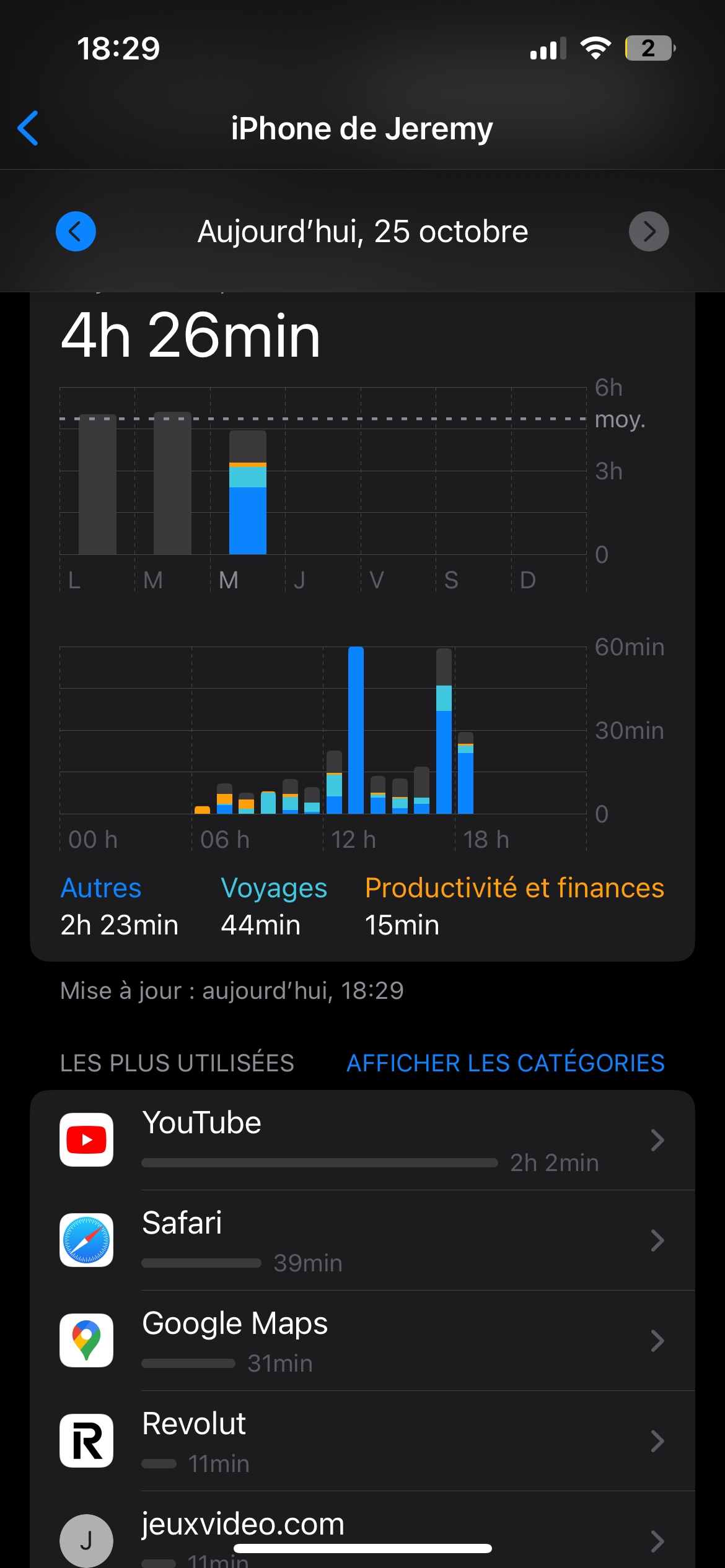Show the previous day's screen time

coord(76,232)
